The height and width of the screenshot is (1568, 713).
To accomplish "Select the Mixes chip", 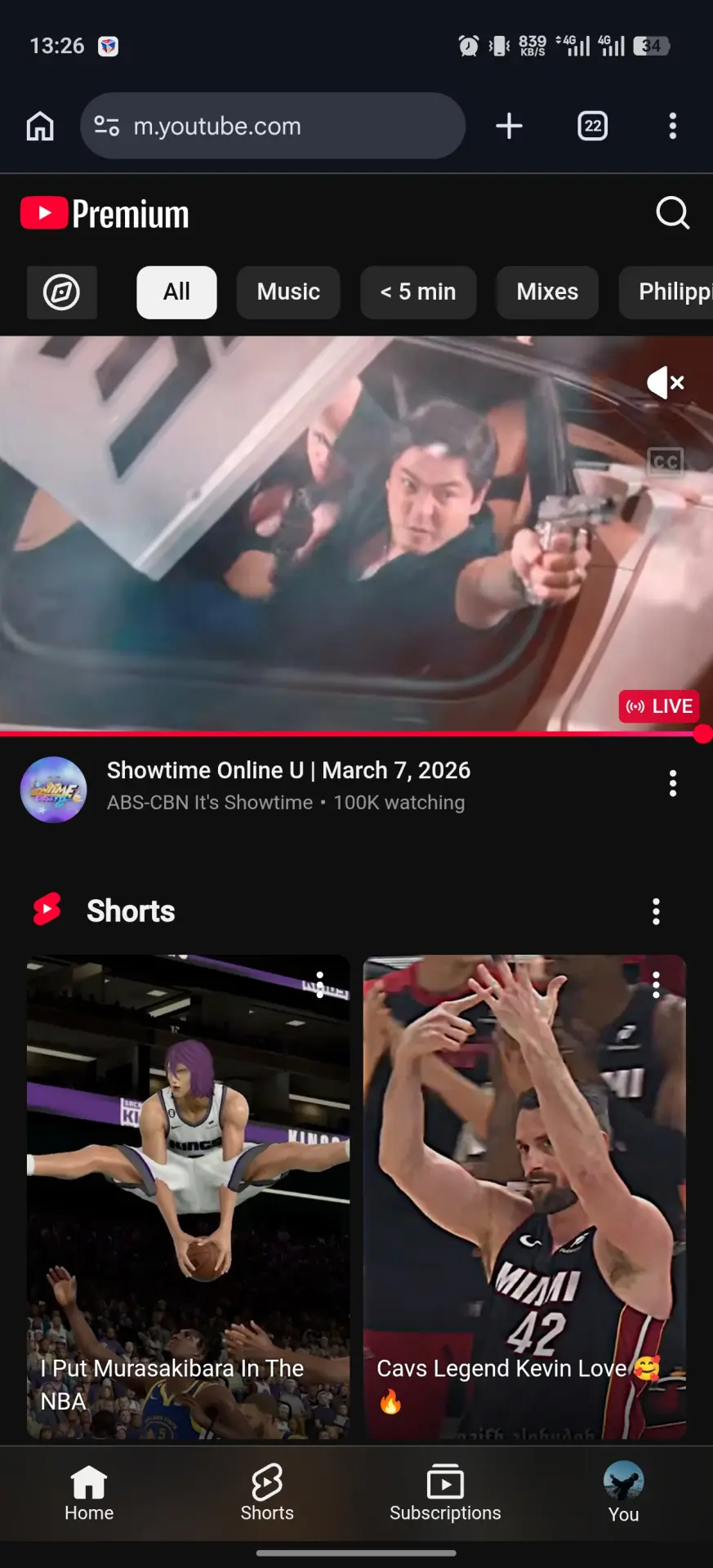I will click(547, 292).
